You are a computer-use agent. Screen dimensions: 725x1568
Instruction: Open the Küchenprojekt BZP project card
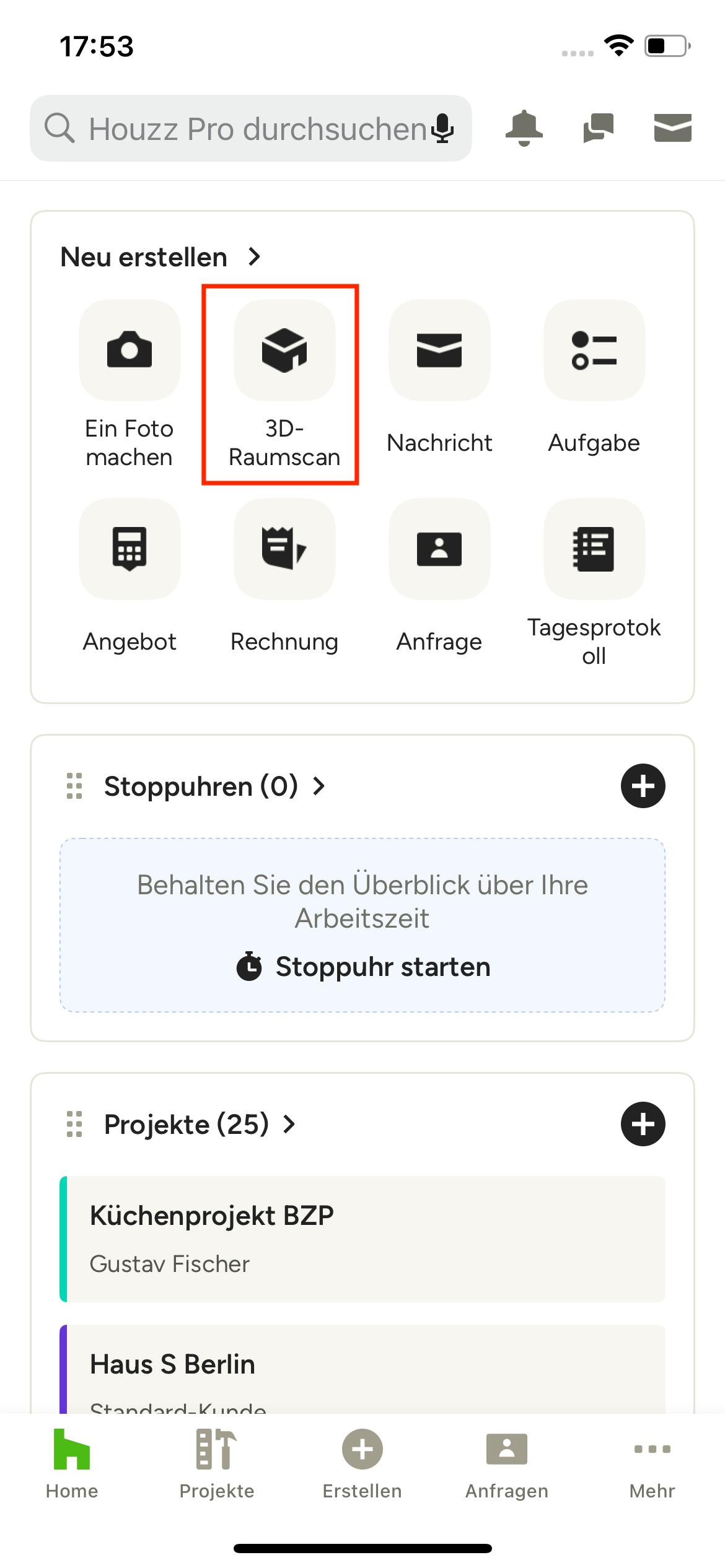362,1239
